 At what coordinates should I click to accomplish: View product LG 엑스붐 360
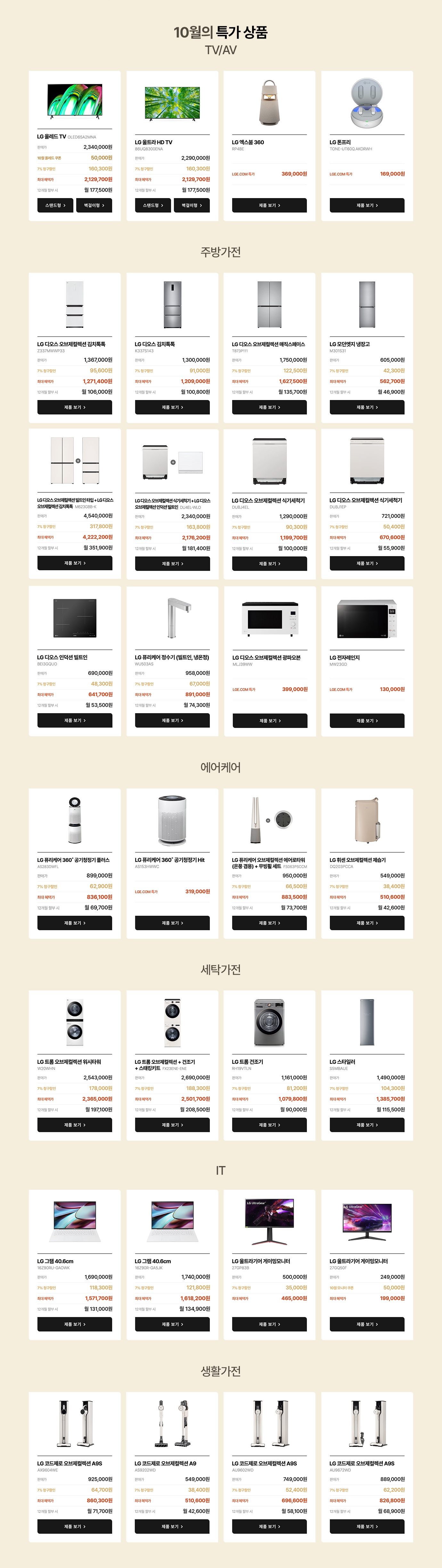tap(269, 205)
